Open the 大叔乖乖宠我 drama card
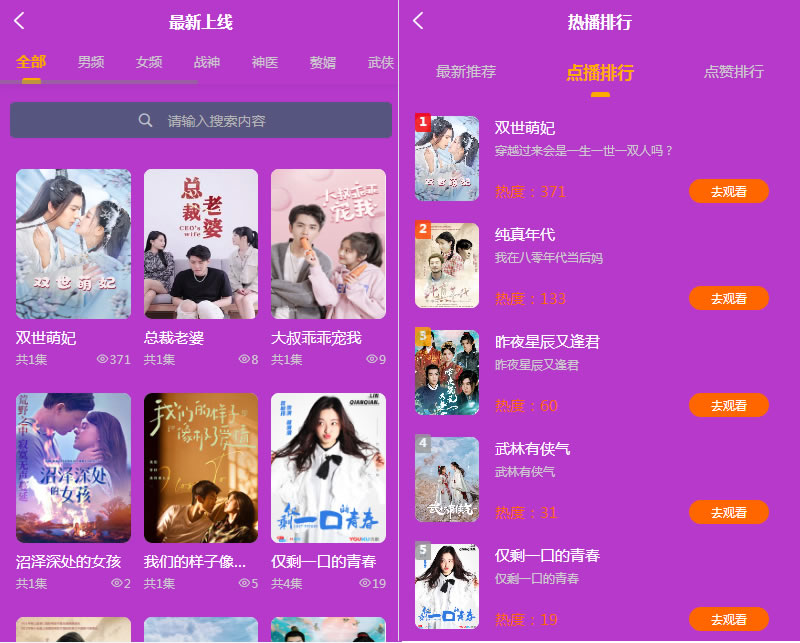 328,244
